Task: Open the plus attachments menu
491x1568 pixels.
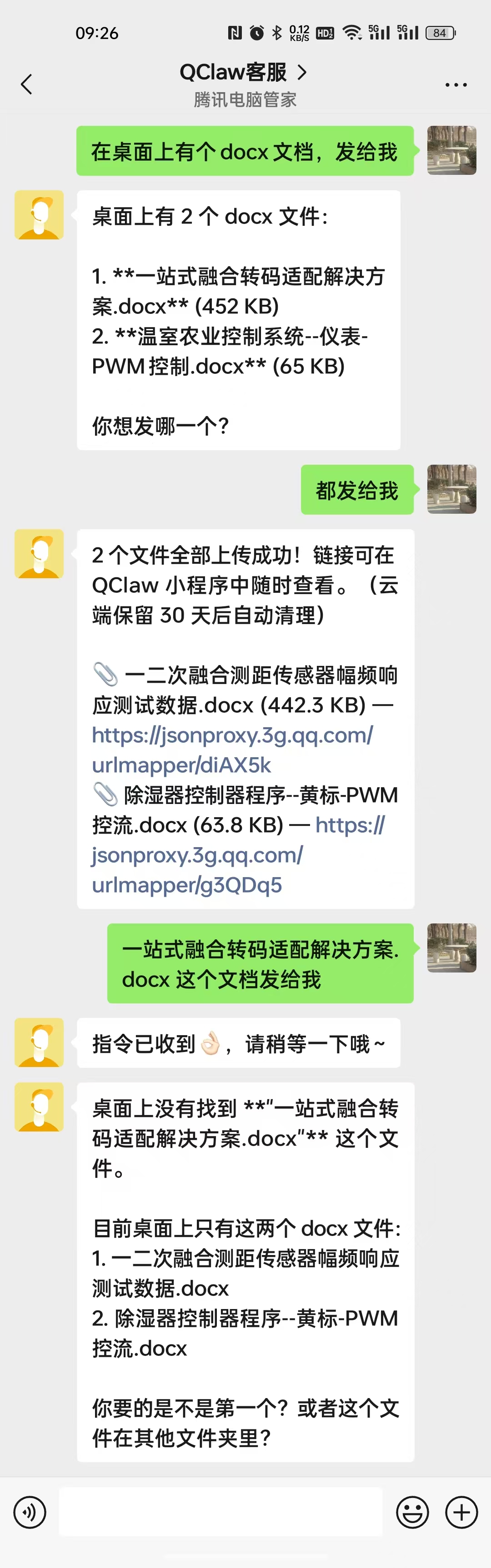Action: (x=461, y=1512)
